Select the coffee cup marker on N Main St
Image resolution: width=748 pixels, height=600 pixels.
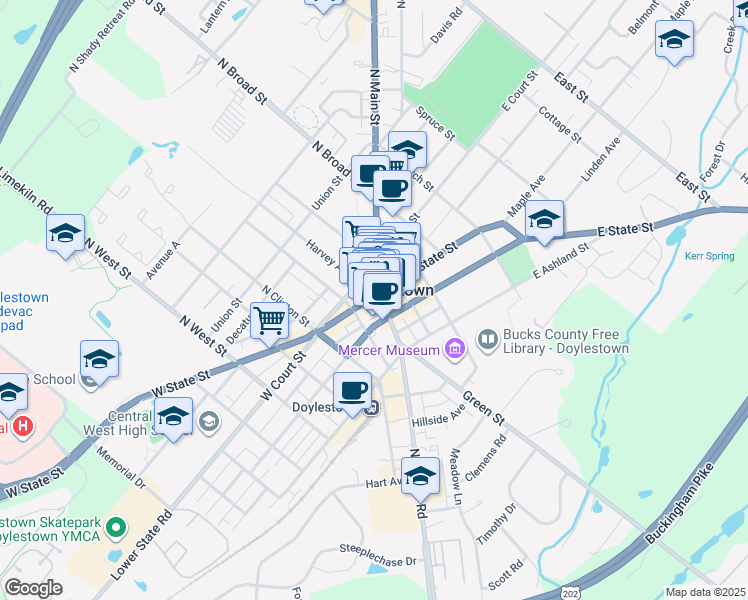point(393,188)
